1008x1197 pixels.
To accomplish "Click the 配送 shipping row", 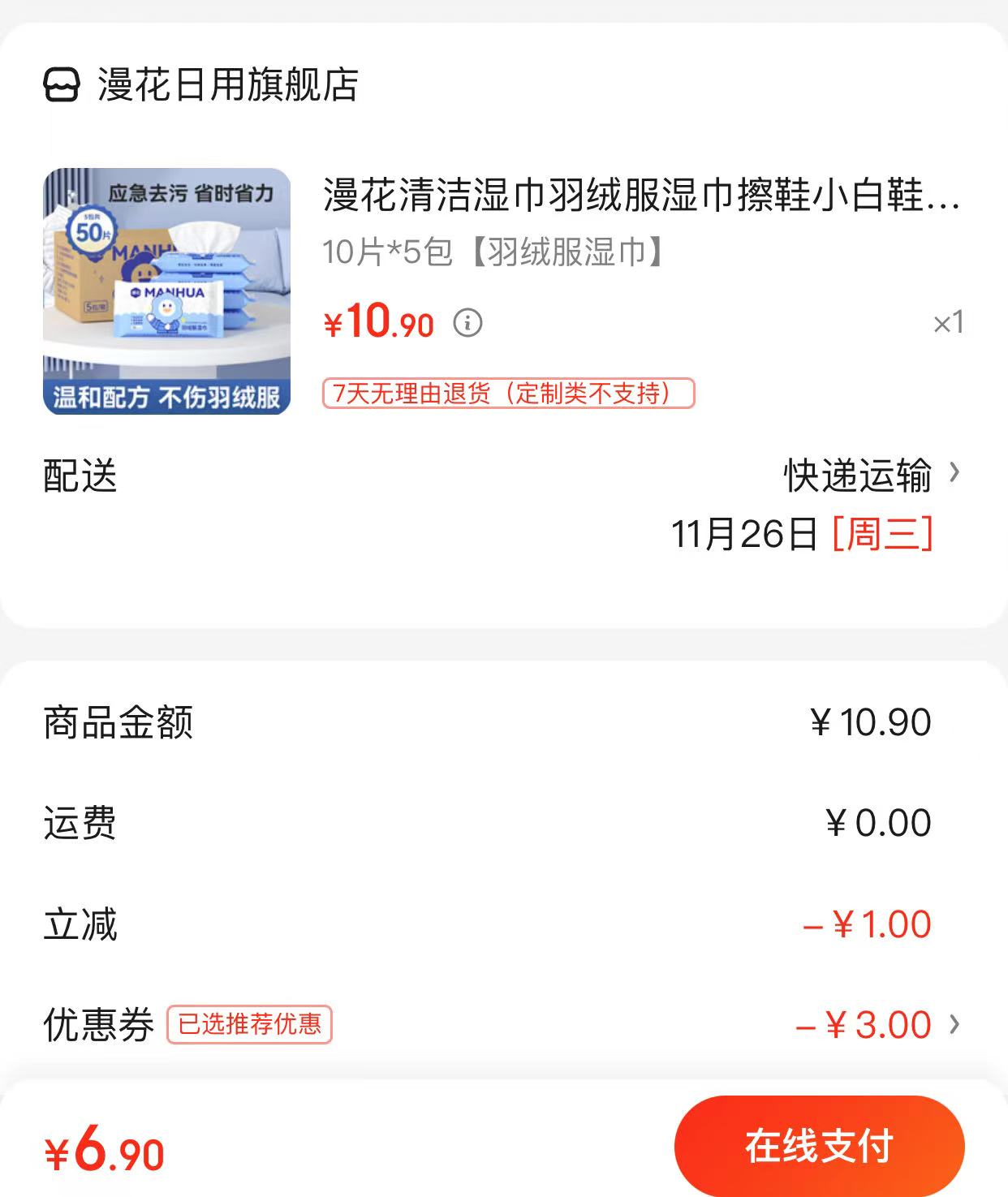I will click(79, 478).
